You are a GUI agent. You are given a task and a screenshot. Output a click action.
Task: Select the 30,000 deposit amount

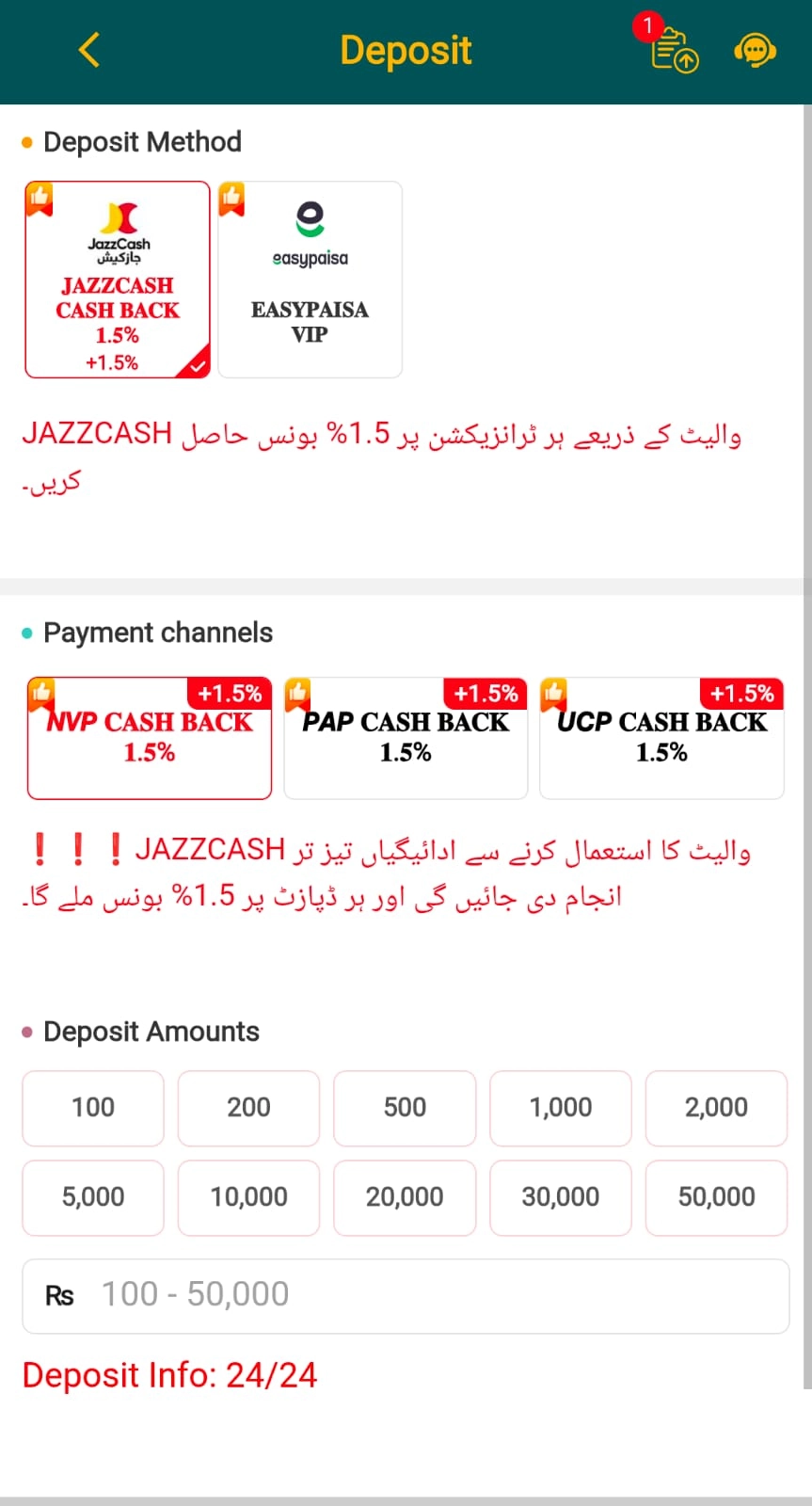tap(561, 1197)
